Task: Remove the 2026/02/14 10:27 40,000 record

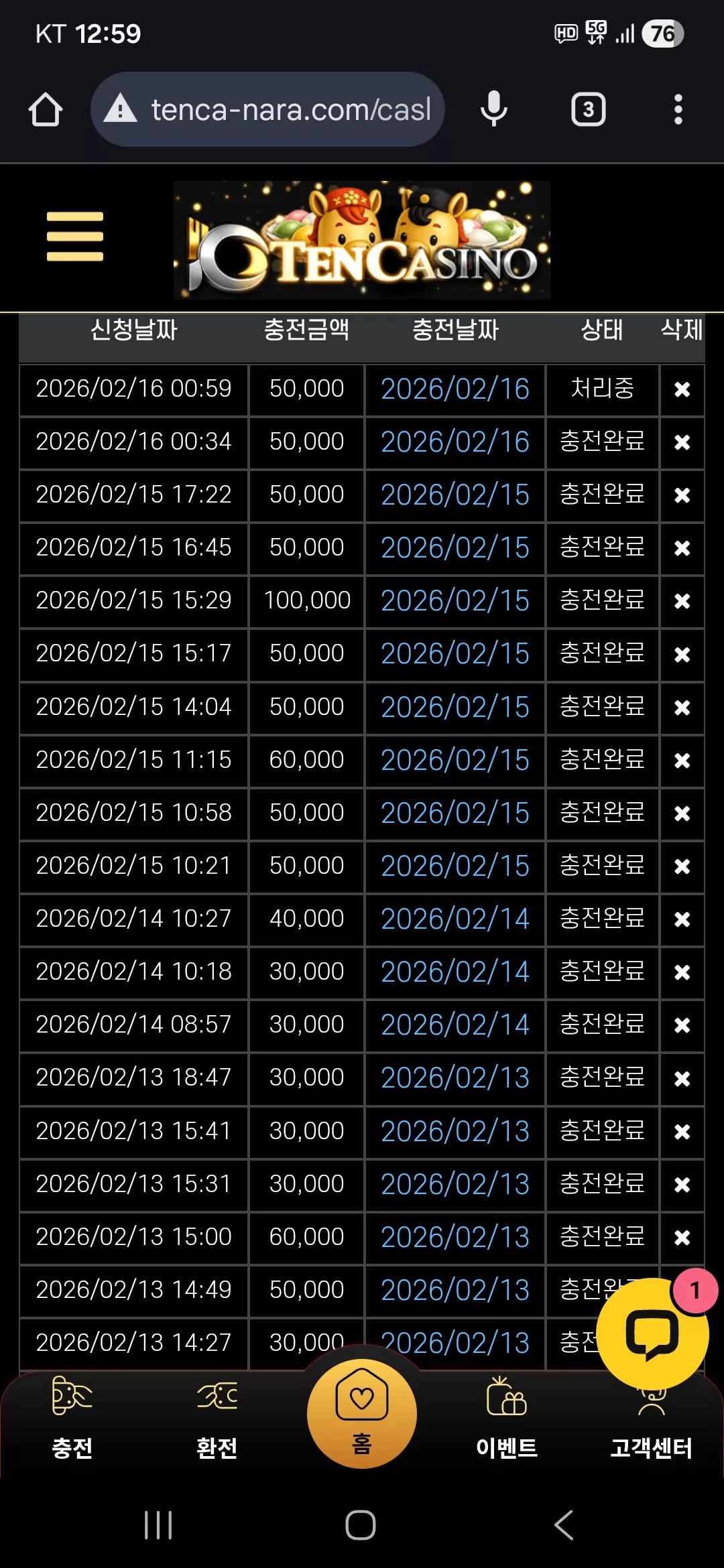Action: tap(682, 919)
